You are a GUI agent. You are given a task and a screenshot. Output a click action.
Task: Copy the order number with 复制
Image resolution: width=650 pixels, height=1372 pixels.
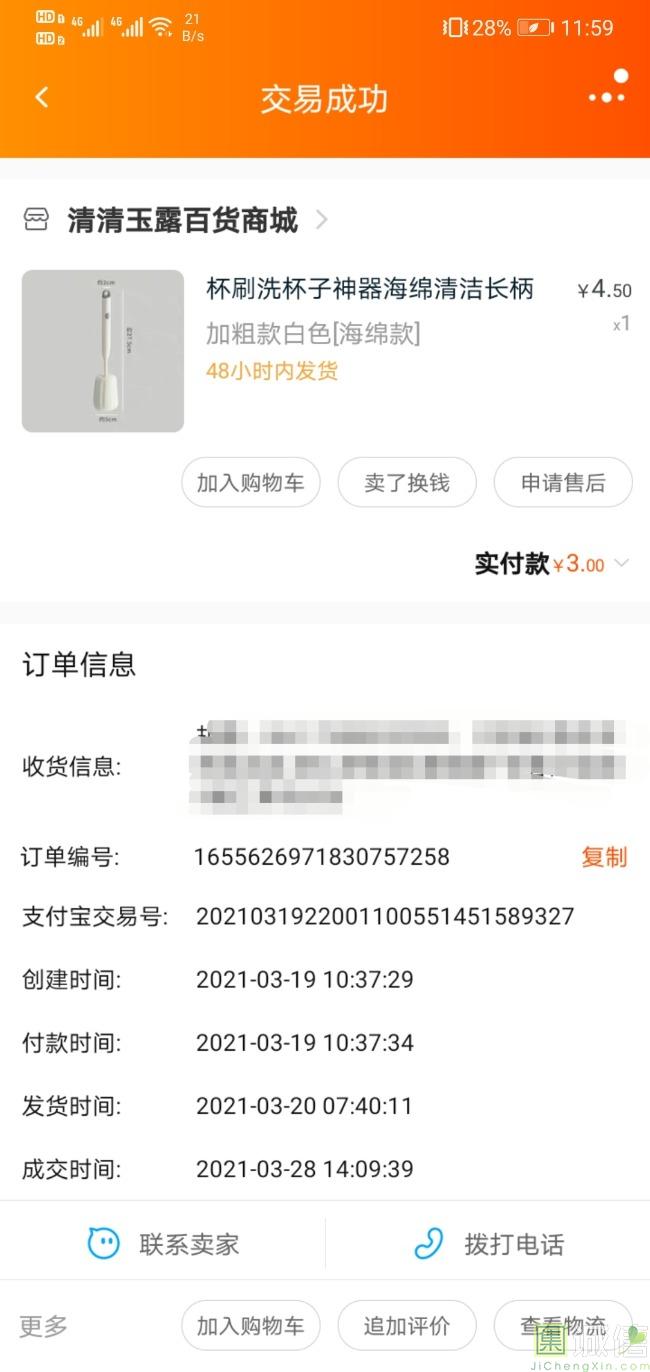pyautogui.click(x=604, y=857)
